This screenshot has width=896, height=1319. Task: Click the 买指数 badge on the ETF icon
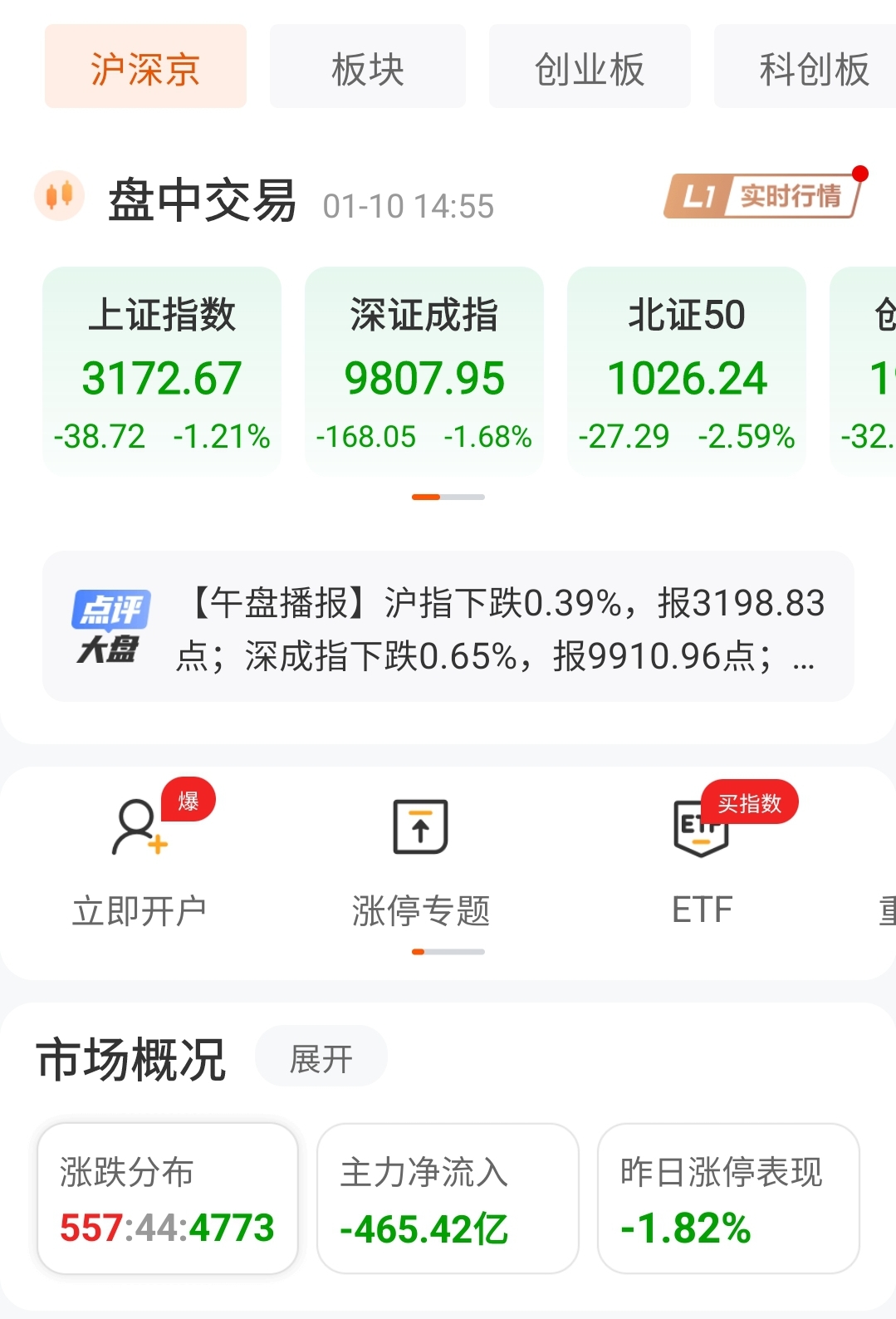pyautogui.click(x=750, y=802)
